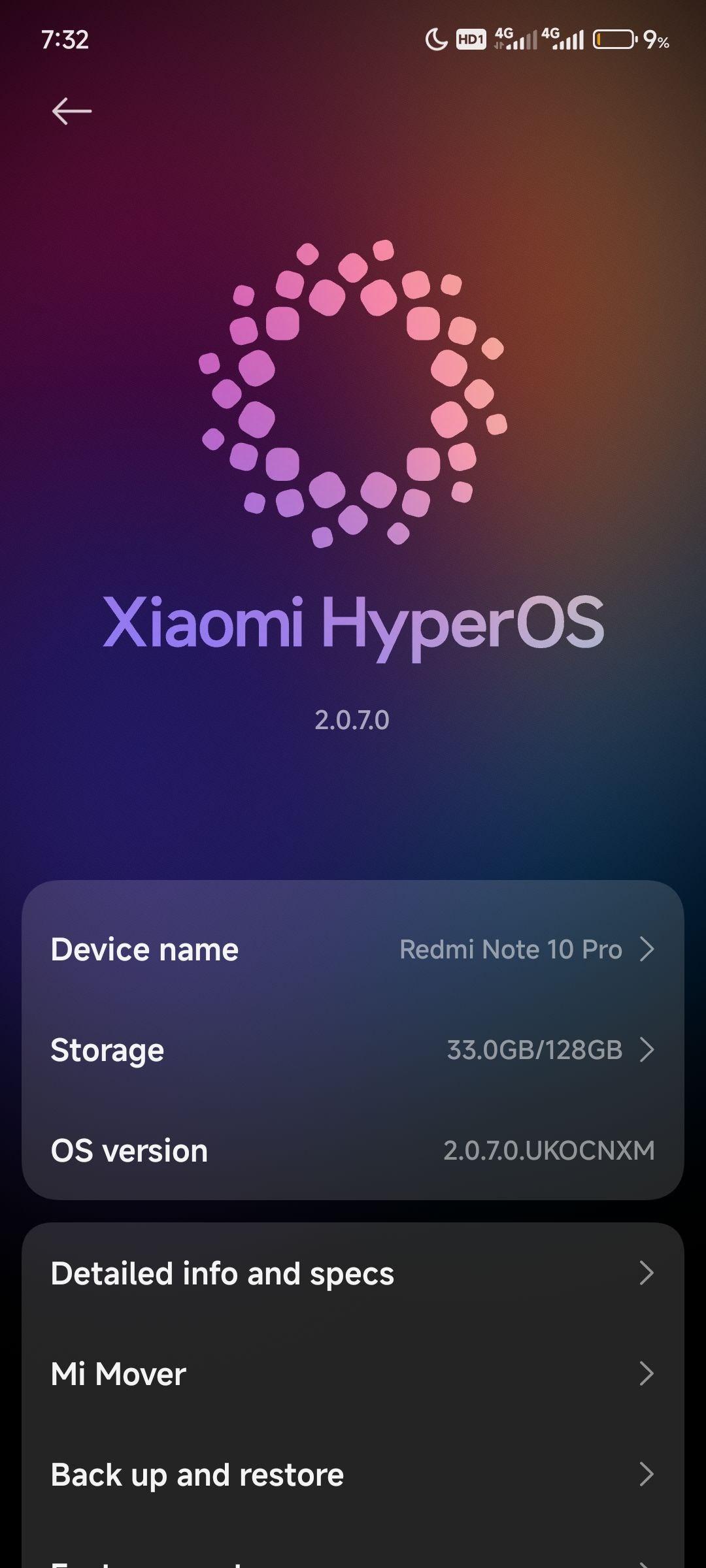This screenshot has width=706, height=1568.
Task: Go back using the top arrow
Action: point(72,111)
